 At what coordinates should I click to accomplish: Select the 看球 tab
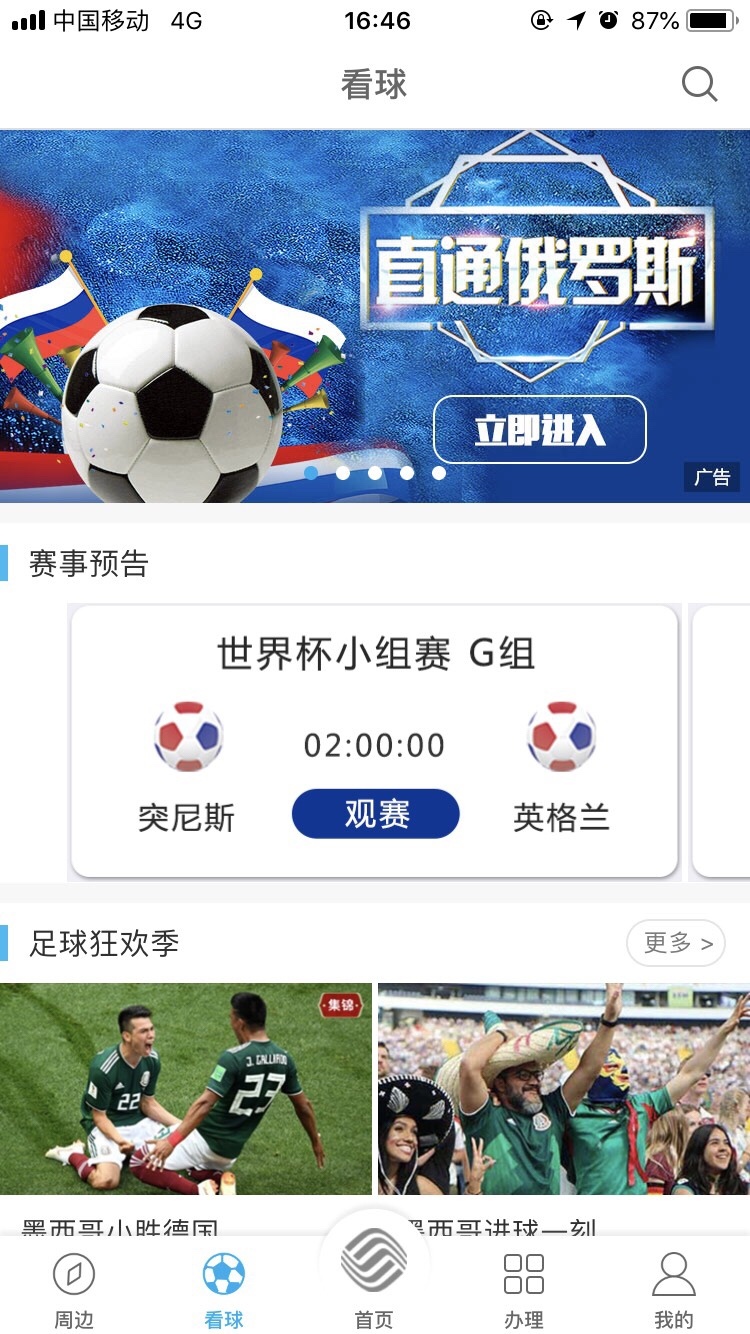pos(224,1290)
